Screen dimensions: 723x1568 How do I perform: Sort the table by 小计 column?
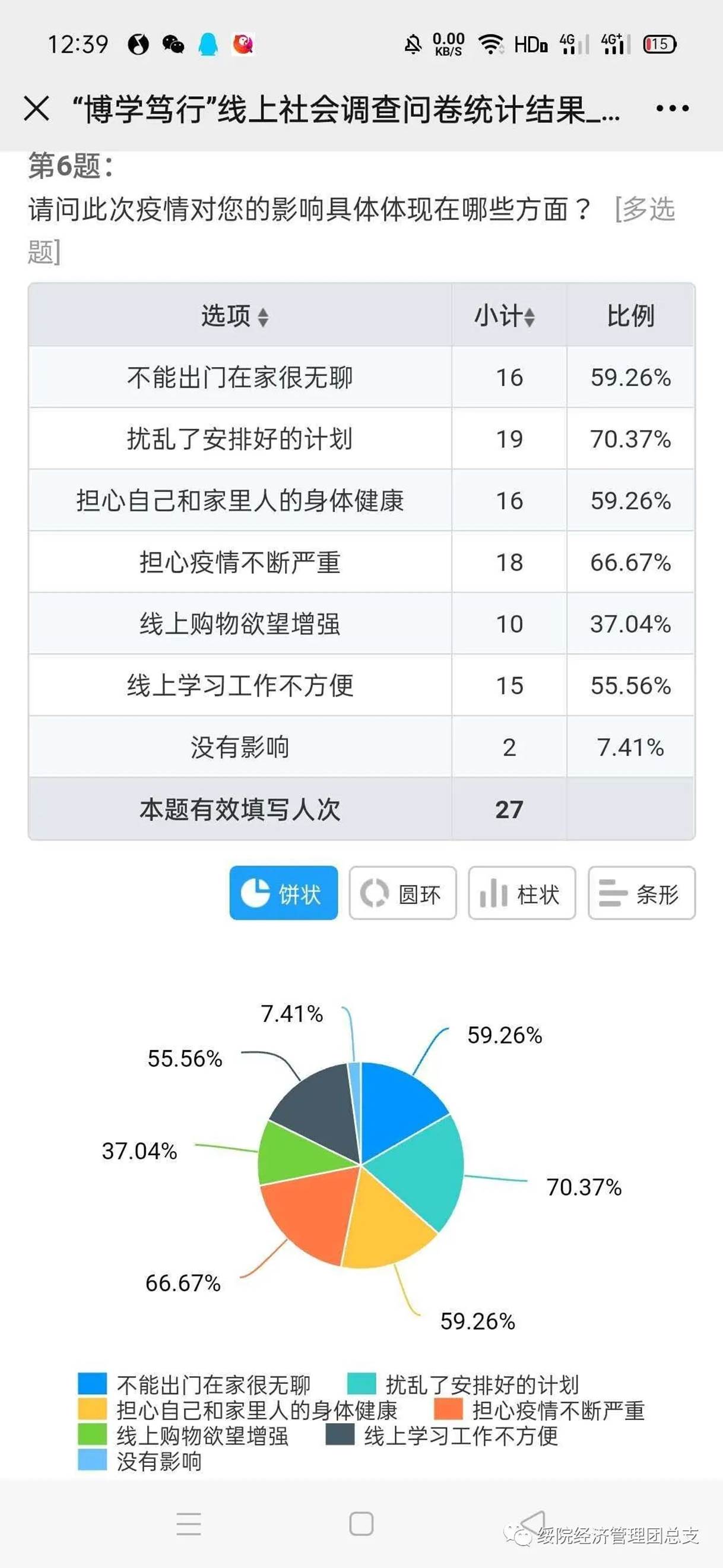click(529, 317)
